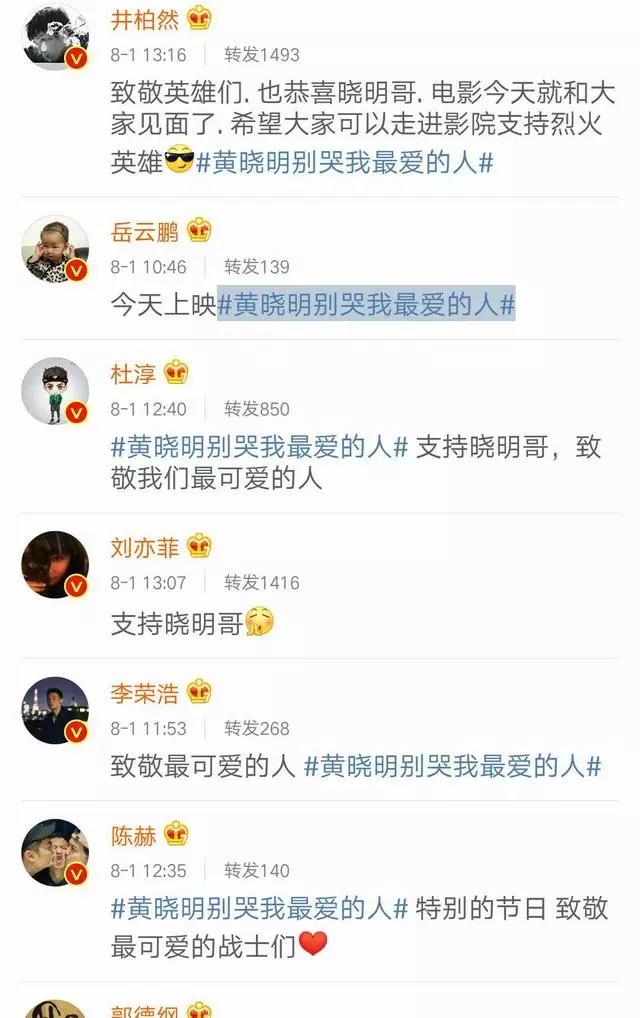Open 岳云鹏's profile avatar
This screenshot has height=1018, width=640.
click(x=55, y=248)
